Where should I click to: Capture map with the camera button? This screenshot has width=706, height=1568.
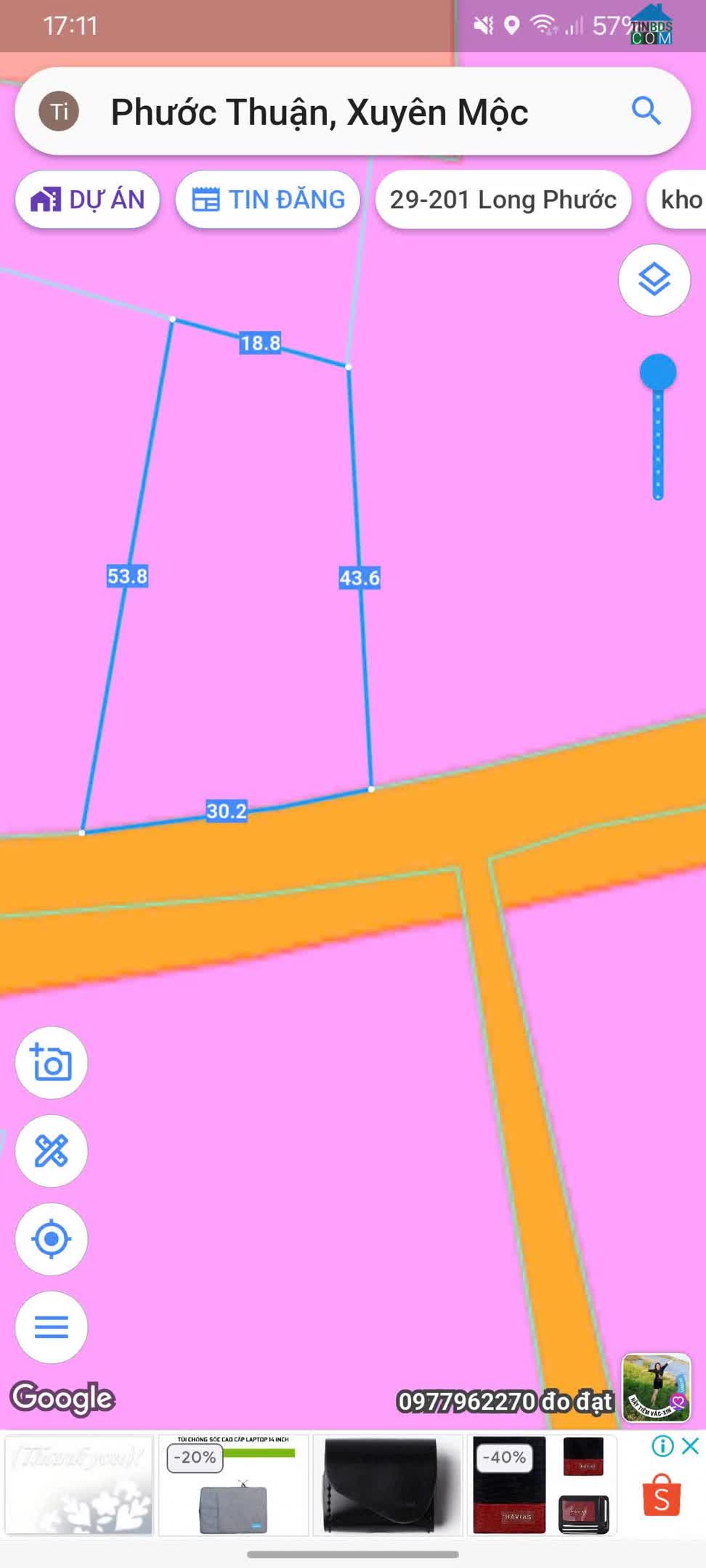(52, 1063)
